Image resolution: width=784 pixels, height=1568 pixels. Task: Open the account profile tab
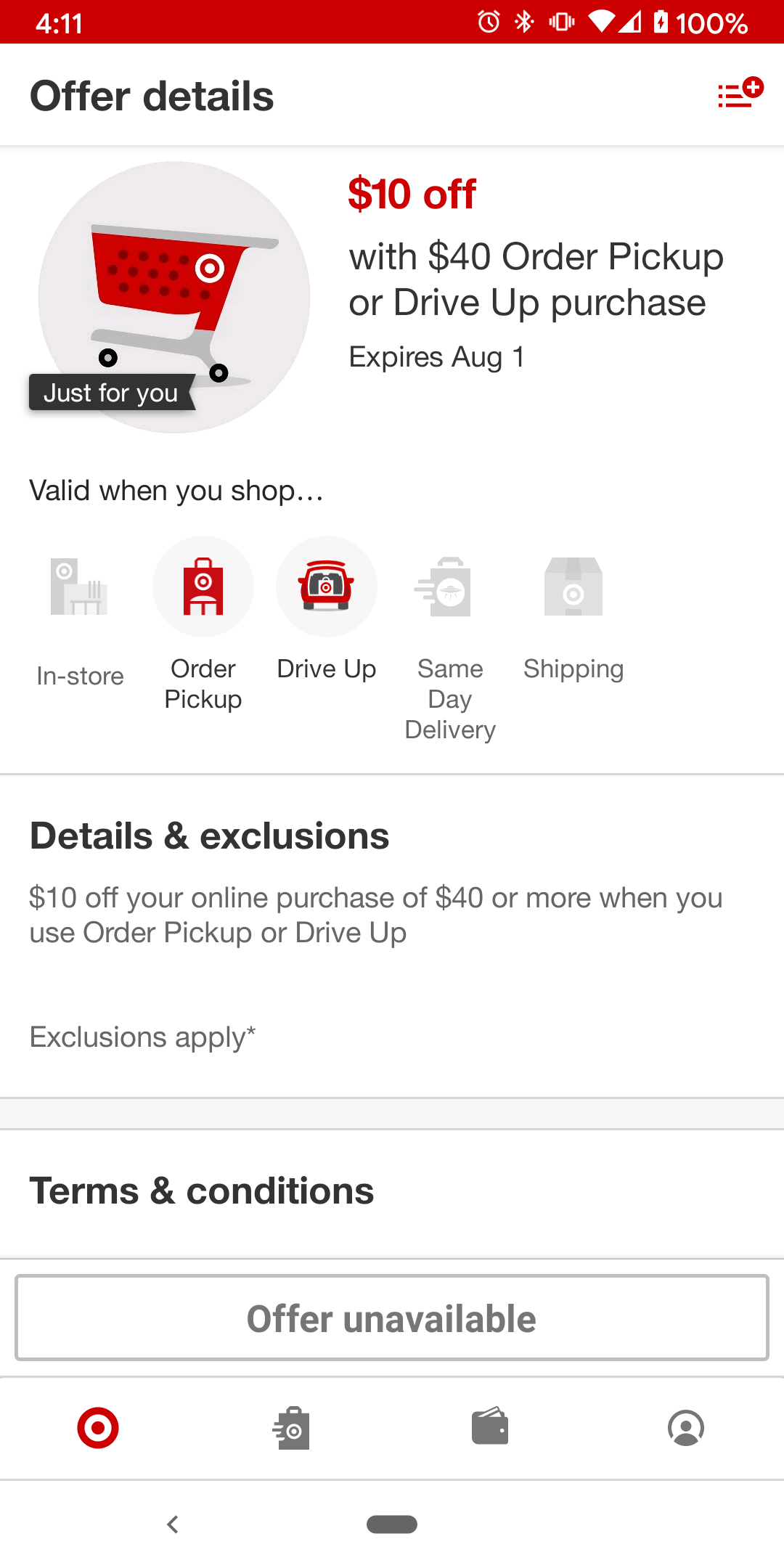click(686, 1428)
